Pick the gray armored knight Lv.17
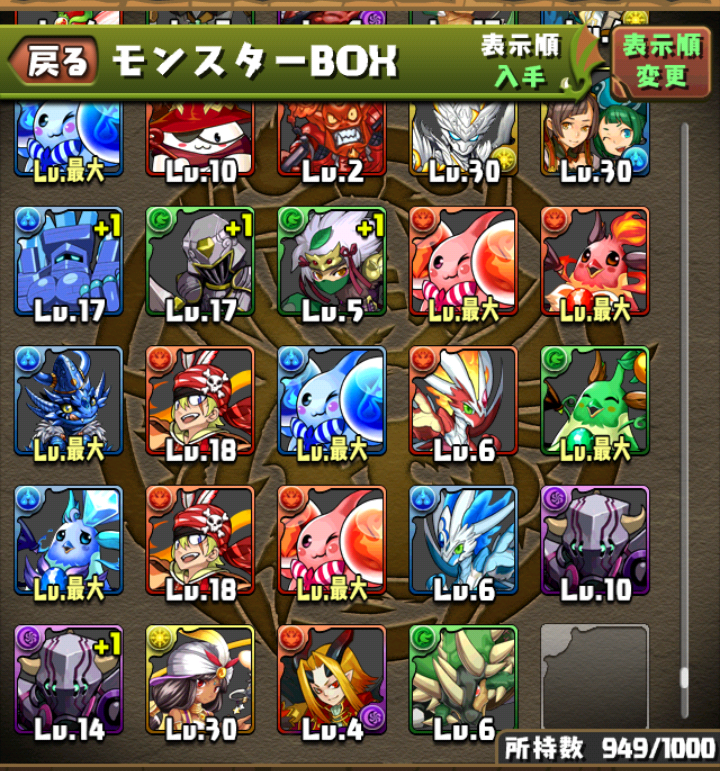This screenshot has width=720, height=771. [200, 262]
